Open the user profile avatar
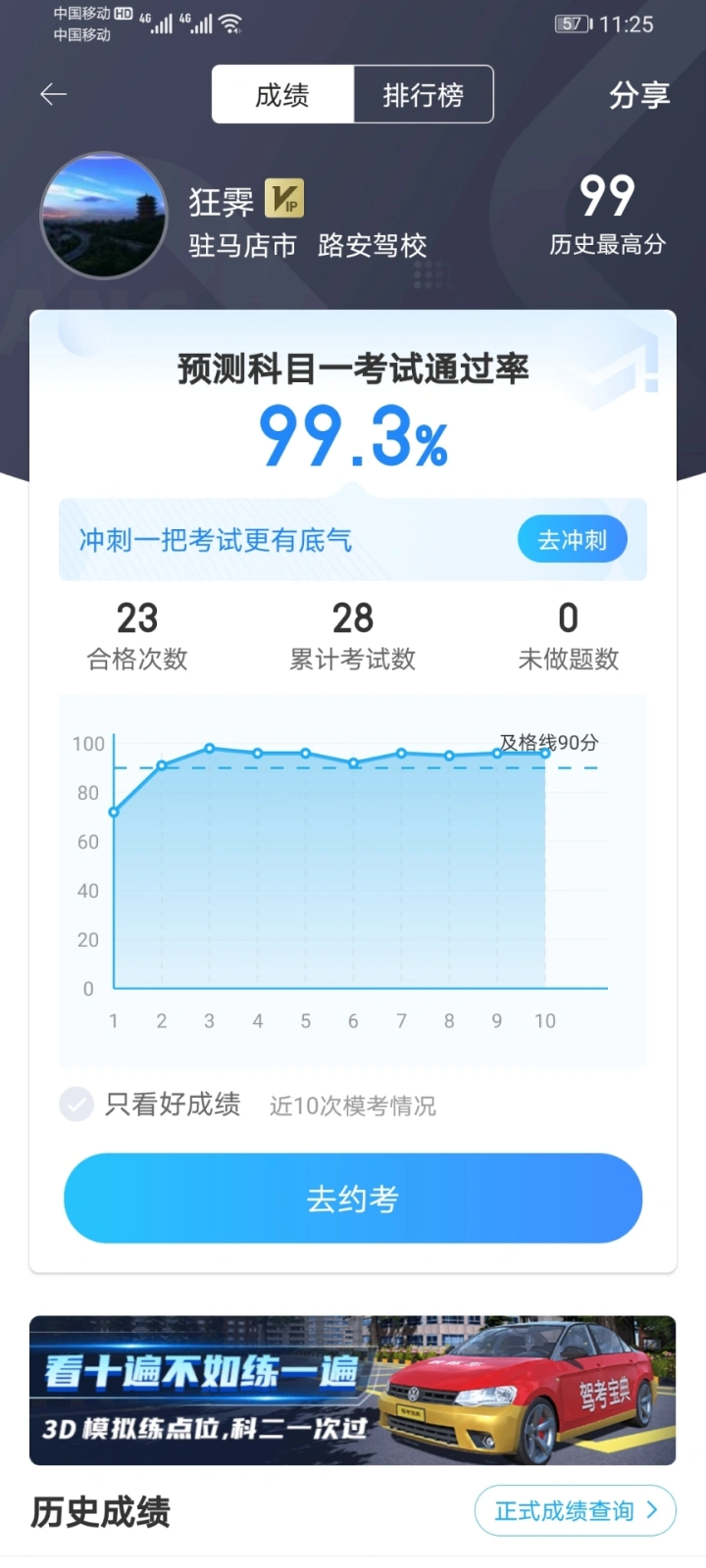The width and height of the screenshot is (706, 1568). (x=104, y=216)
